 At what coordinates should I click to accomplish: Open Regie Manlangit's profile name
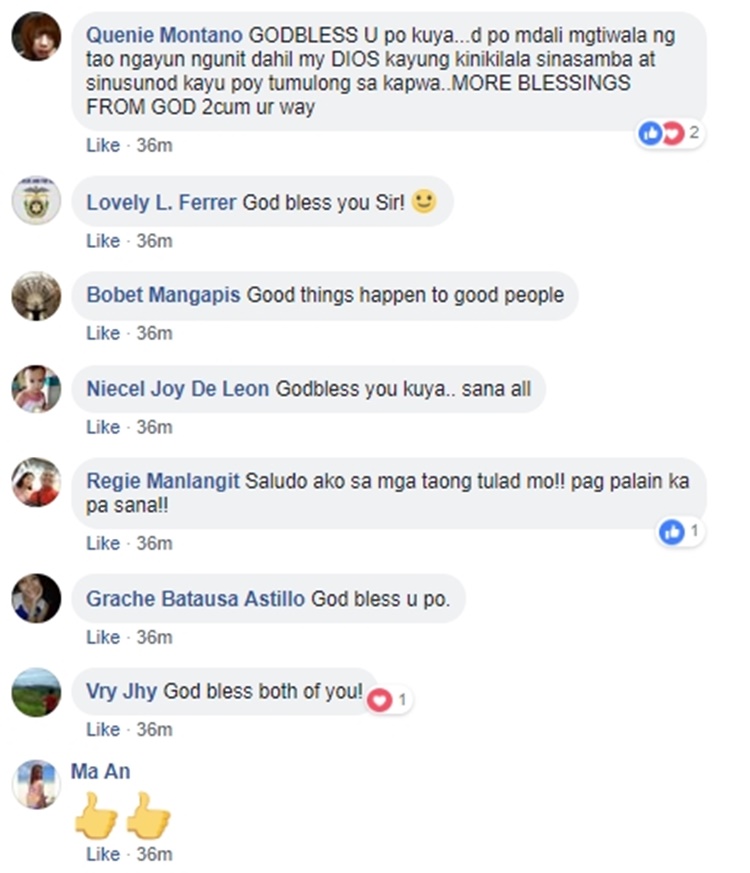tap(162, 481)
